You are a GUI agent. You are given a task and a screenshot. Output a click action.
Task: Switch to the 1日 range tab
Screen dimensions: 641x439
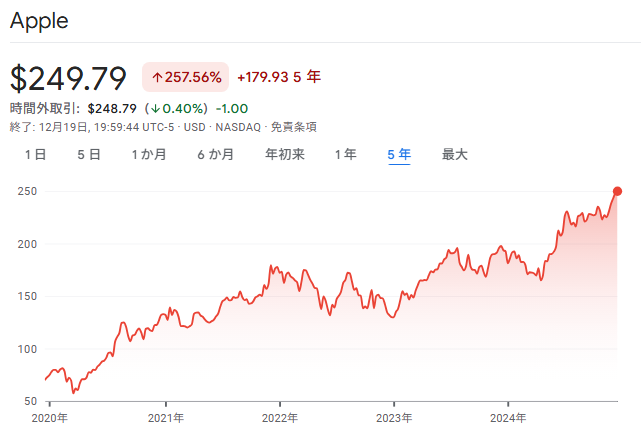(35, 155)
